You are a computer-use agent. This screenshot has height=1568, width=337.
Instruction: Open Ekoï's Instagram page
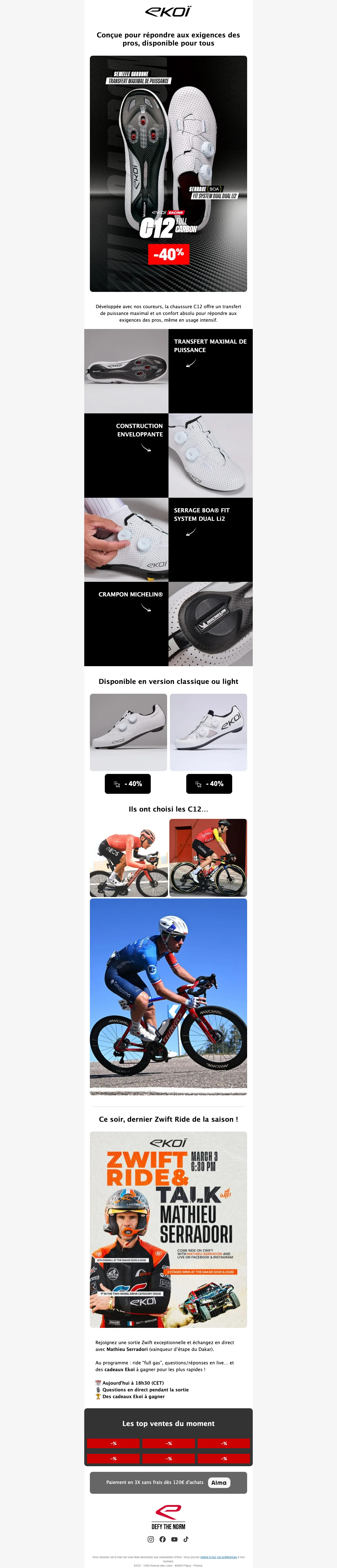(x=151, y=1539)
